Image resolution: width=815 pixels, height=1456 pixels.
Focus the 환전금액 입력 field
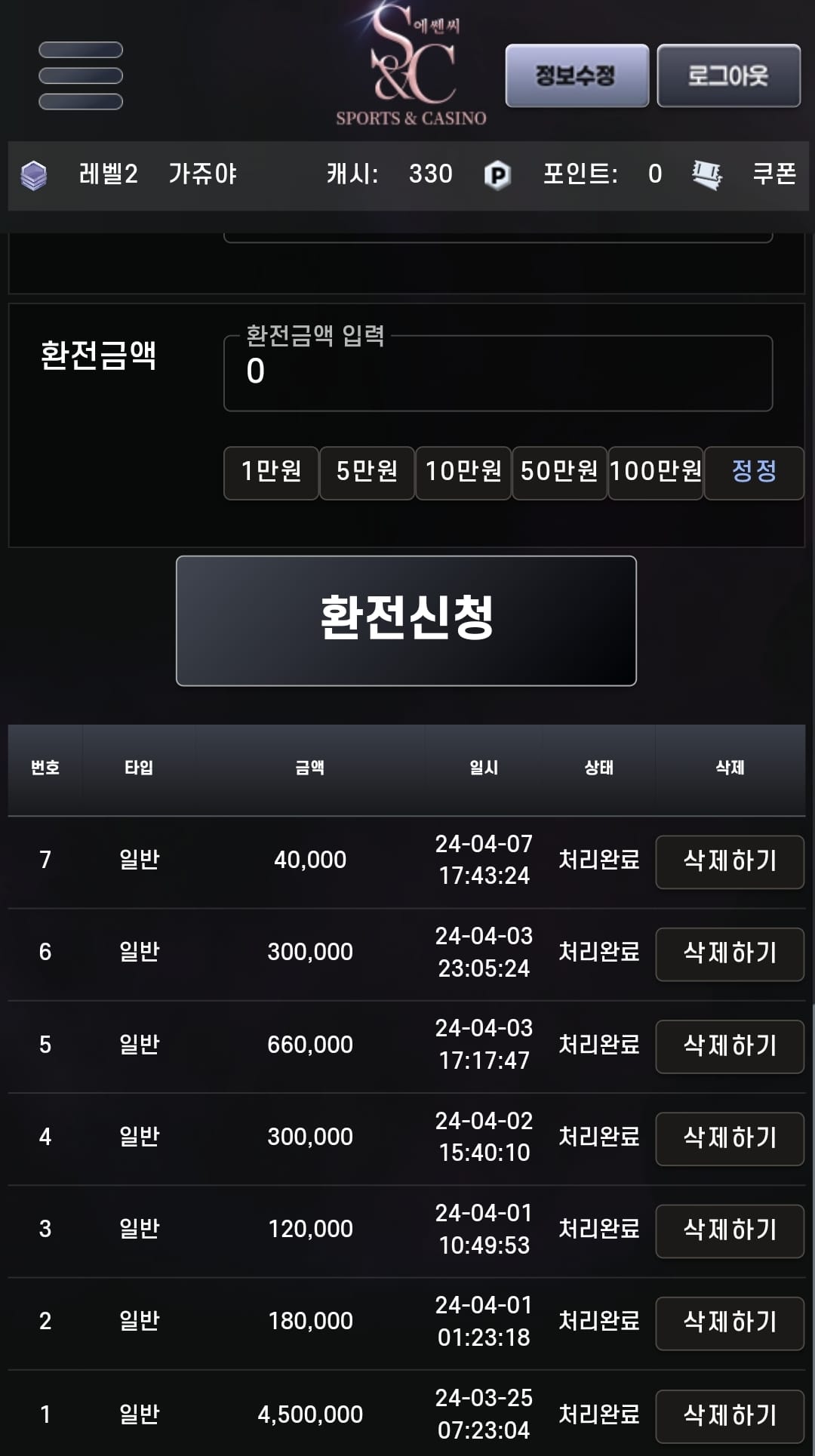[498, 374]
